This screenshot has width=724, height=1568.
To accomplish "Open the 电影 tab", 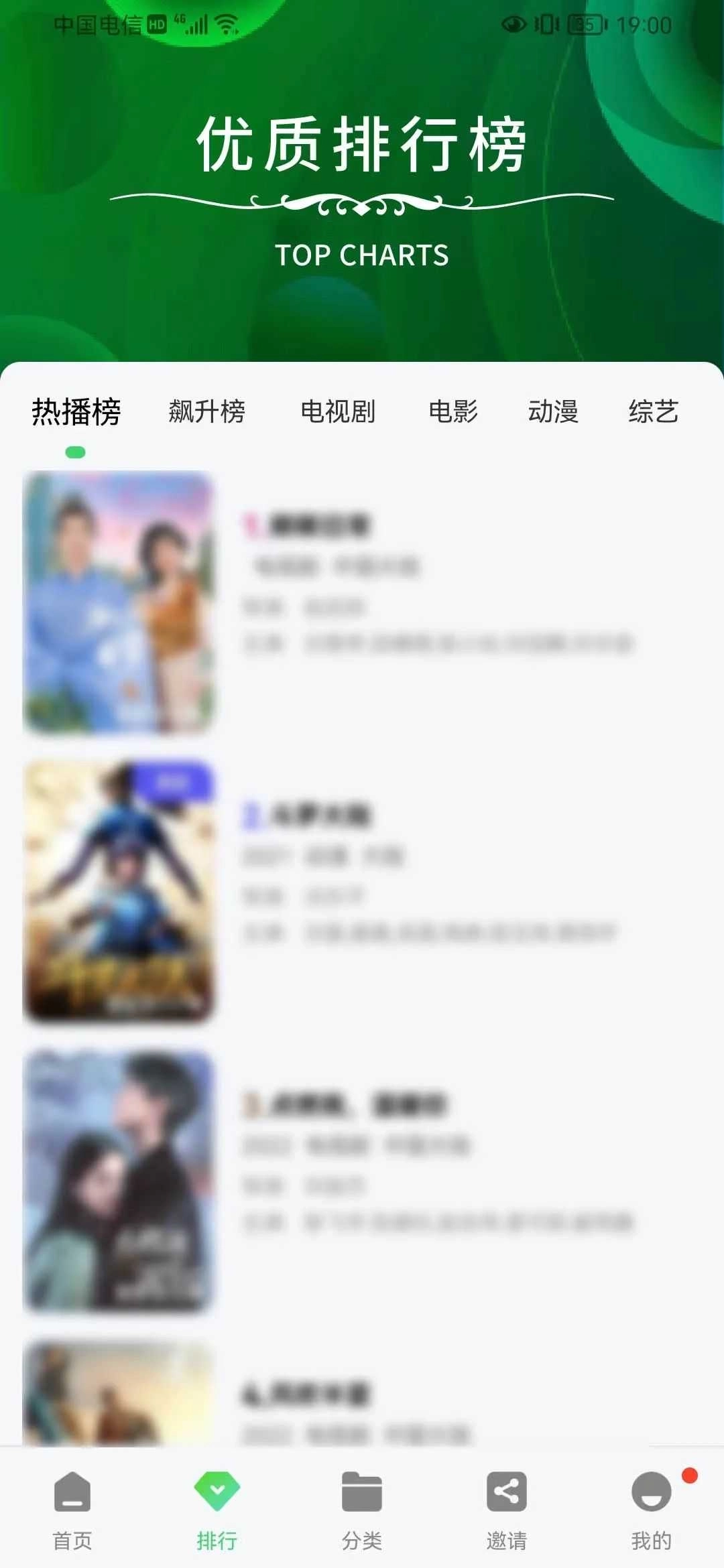I will pyautogui.click(x=453, y=413).
